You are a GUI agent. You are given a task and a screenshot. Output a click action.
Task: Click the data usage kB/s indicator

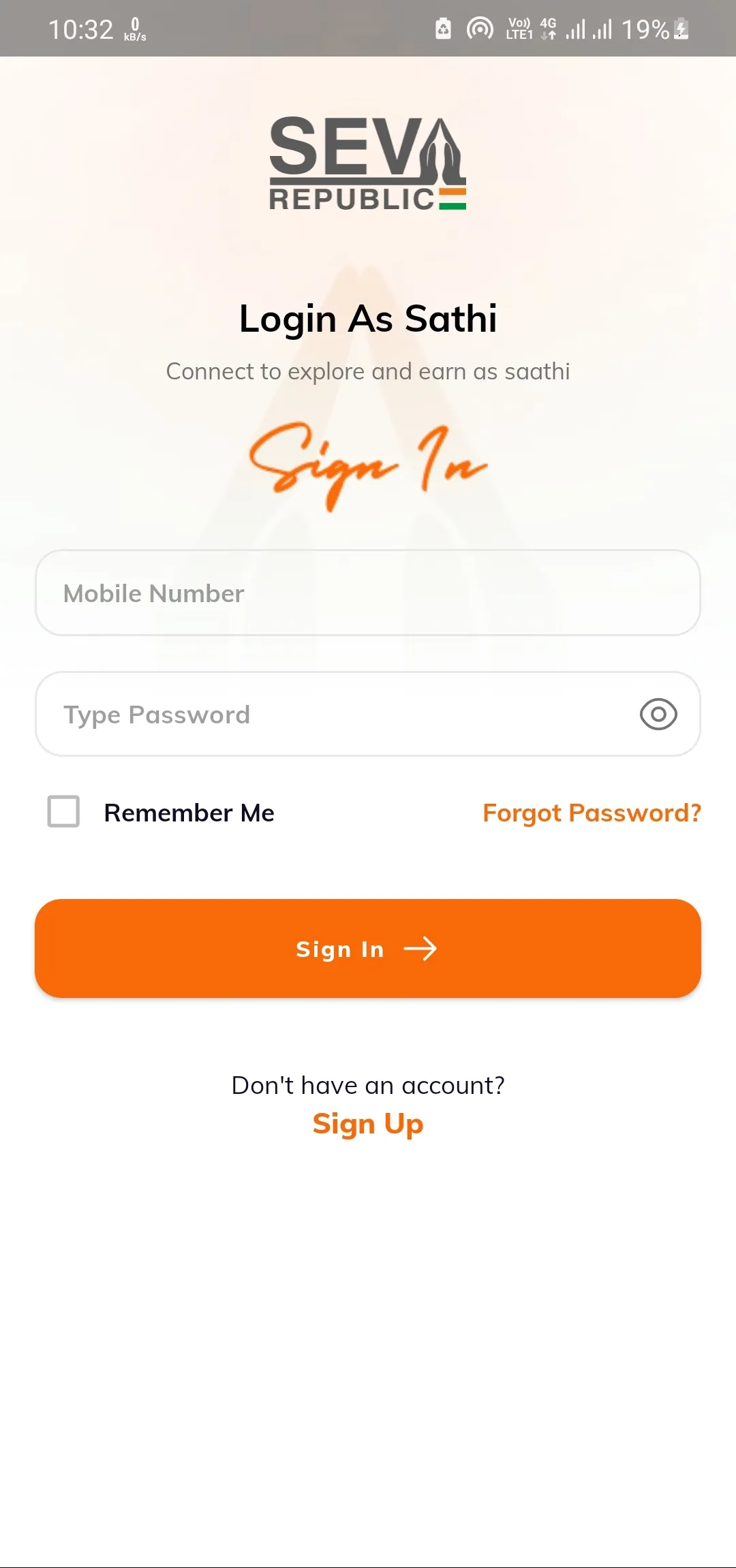[x=135, y=29]
